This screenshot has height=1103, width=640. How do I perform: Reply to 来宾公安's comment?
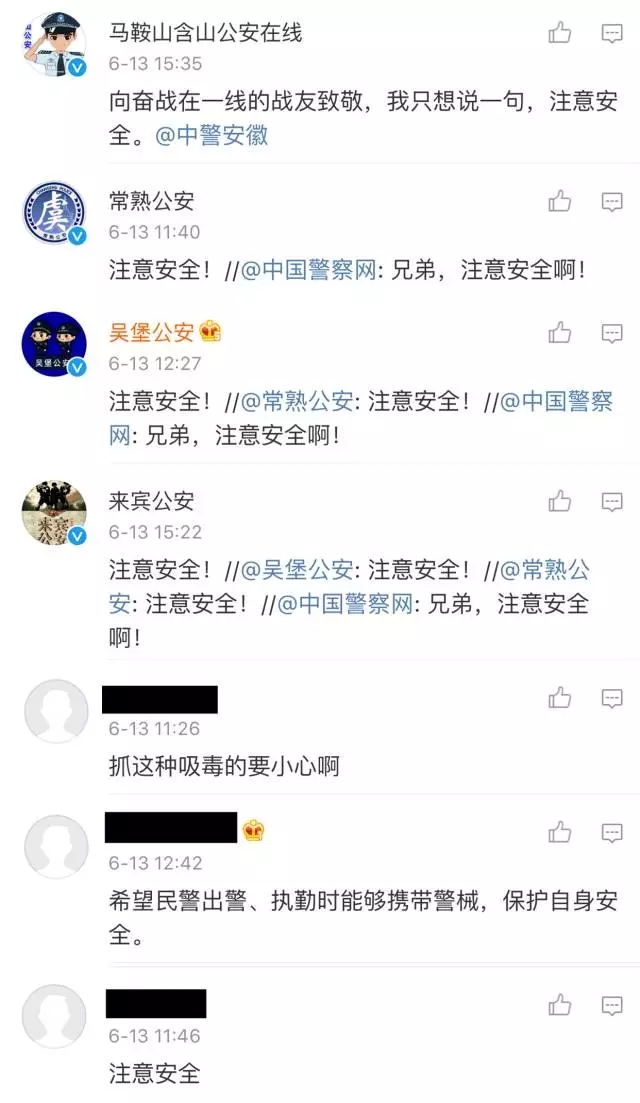[612, 500]
